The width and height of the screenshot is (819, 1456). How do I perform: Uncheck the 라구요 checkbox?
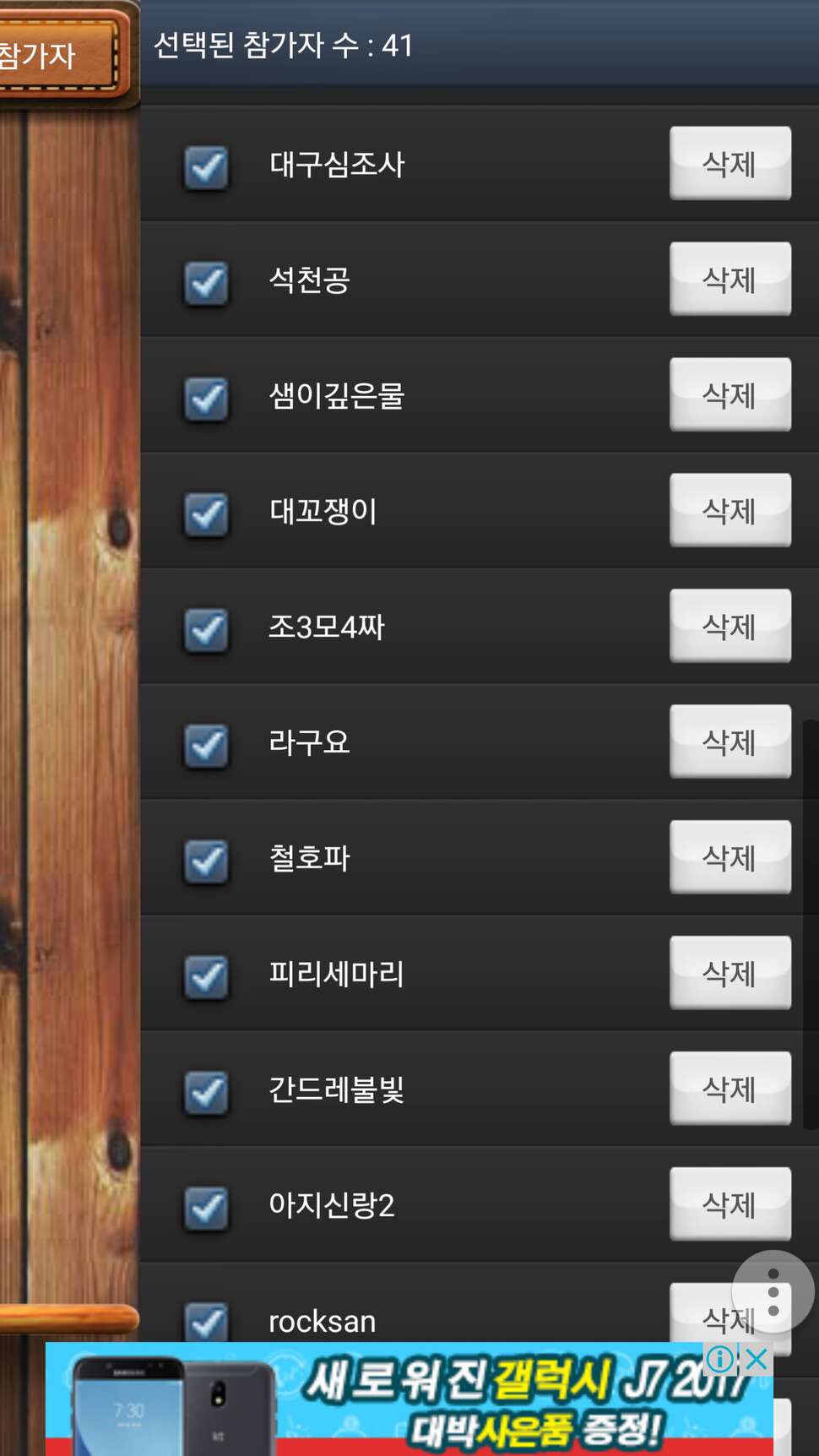click(206, 746)
